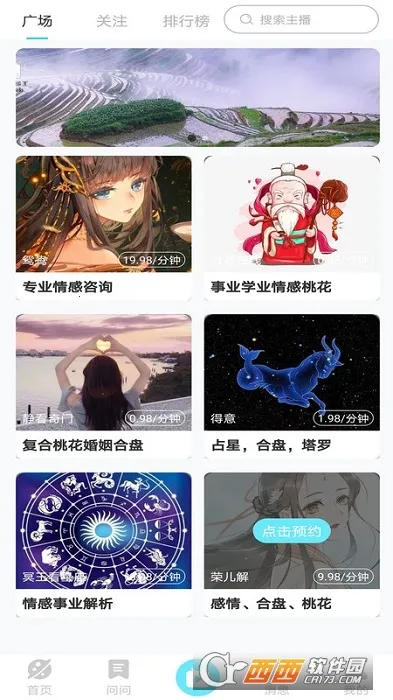Switch to the 关注 tab
This screenshot has height=700, width=393.
112,21
